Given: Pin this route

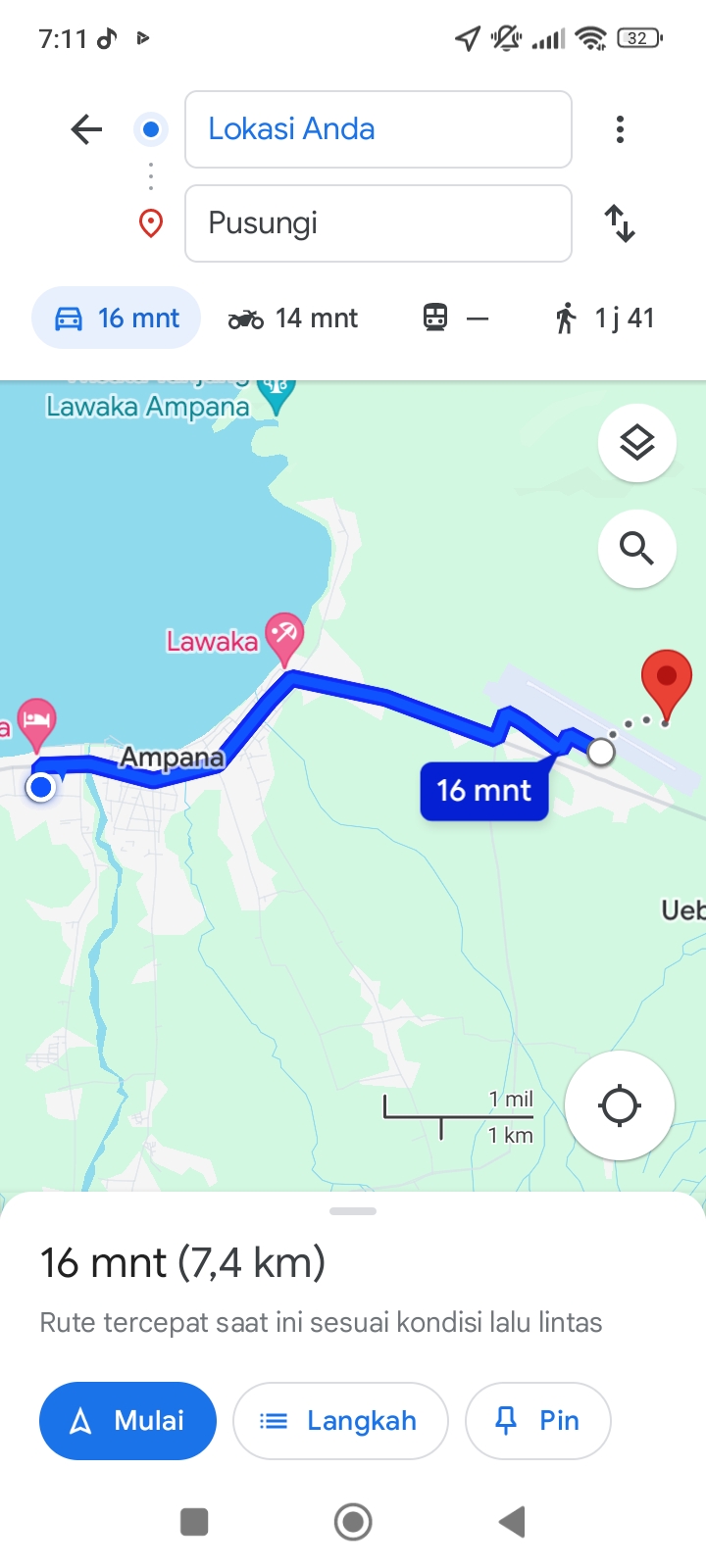Looking at the screenshot, I should click(538, 1421).
